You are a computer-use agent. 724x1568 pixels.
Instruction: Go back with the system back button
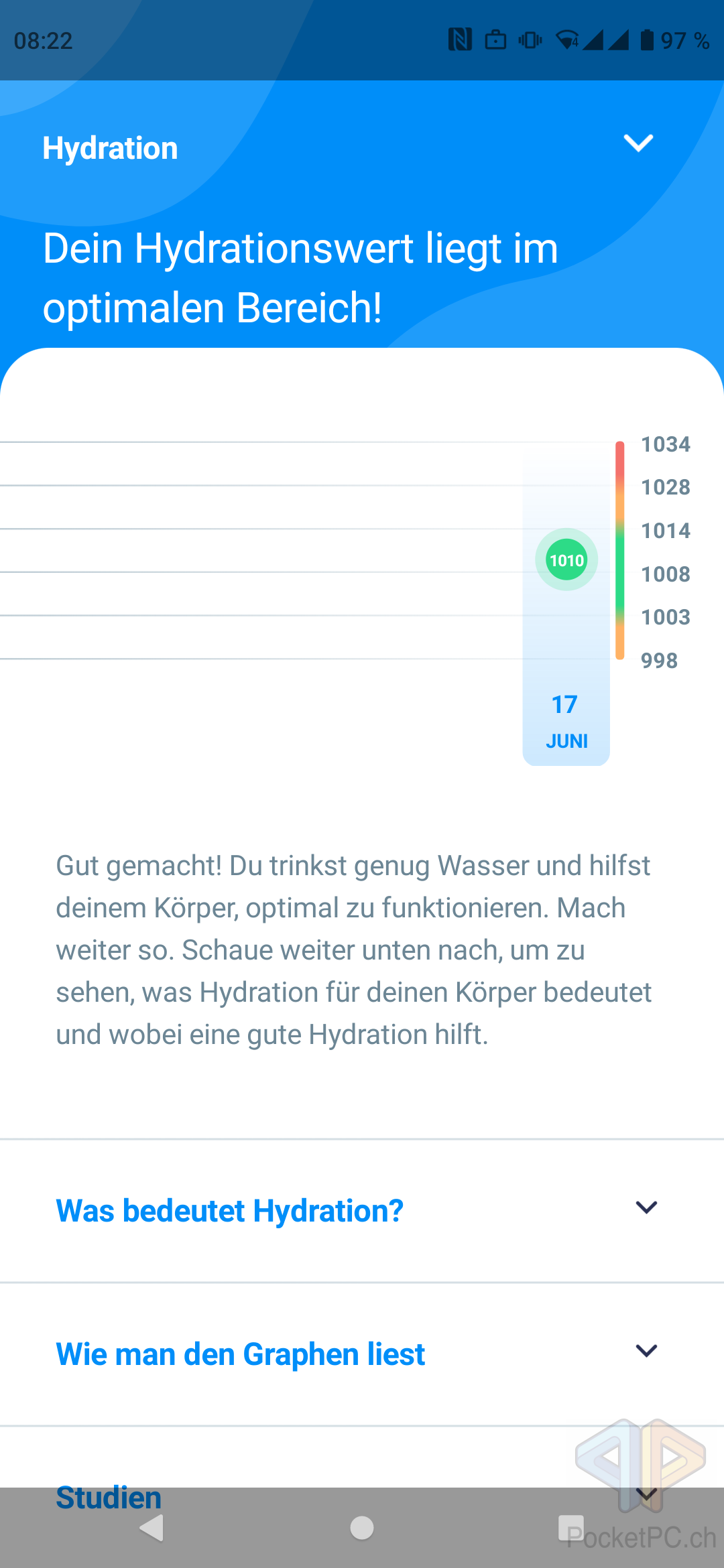coord(152,1528)
